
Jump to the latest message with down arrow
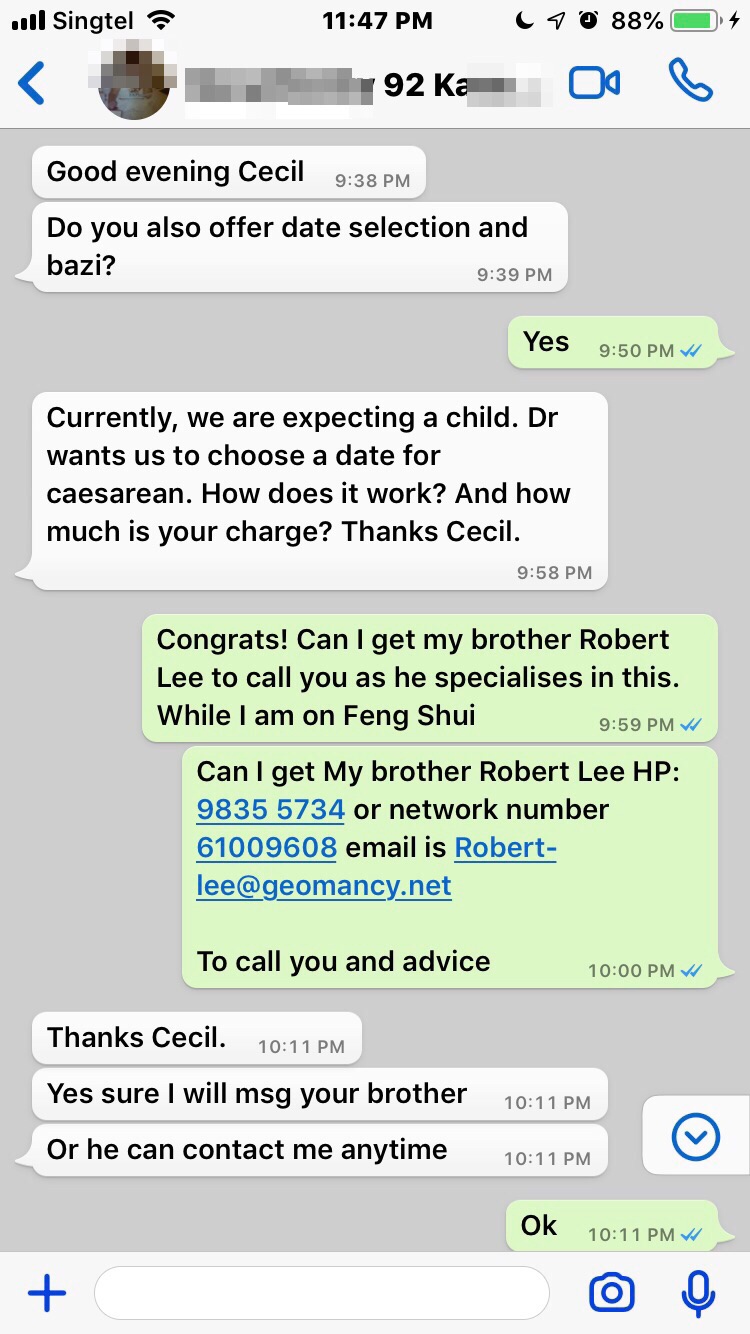695,1136
